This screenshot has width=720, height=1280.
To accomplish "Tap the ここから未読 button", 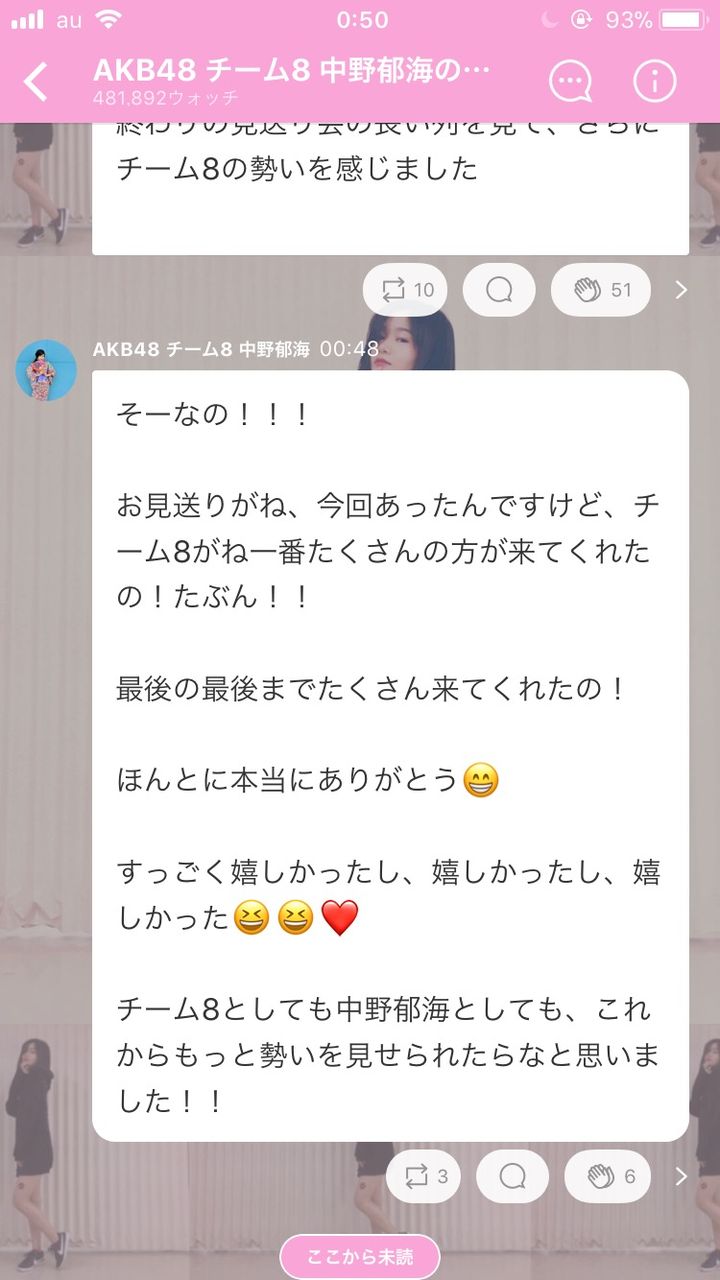I will (360, 1256).
